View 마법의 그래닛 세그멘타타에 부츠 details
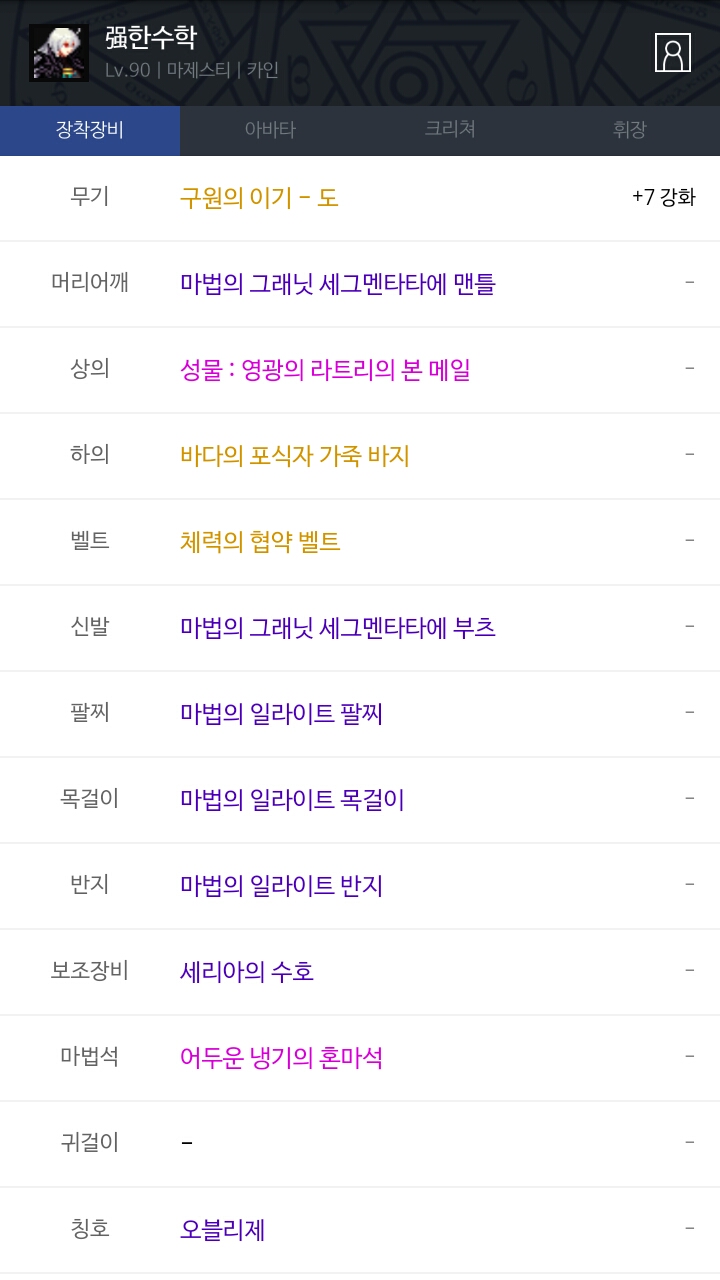 [x=338, y=628]
